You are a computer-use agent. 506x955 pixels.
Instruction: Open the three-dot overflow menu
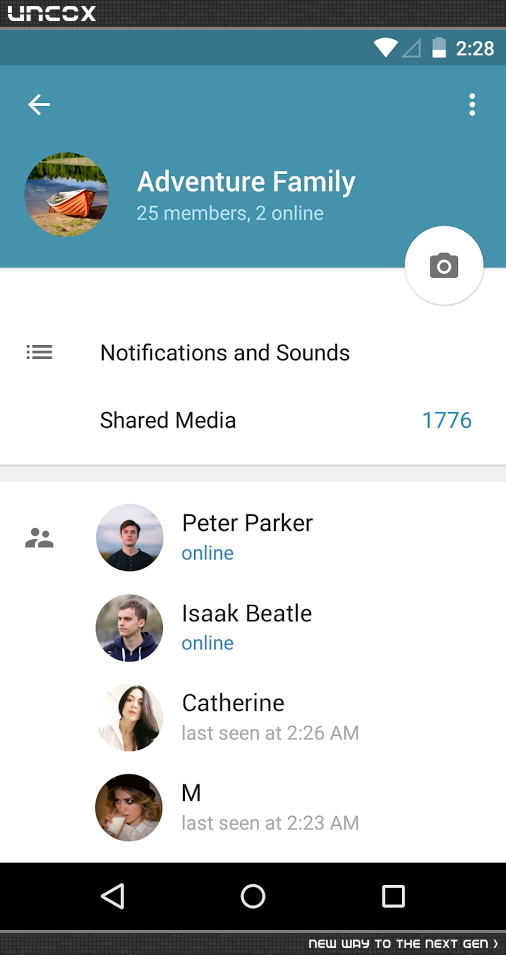(472, 105)
